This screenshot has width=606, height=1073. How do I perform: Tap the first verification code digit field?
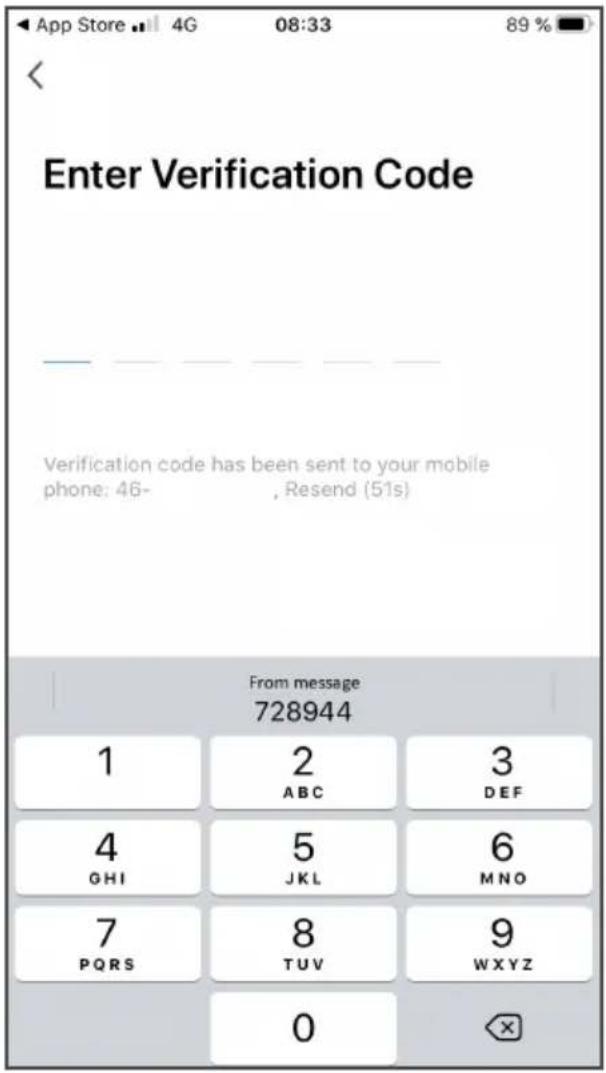coord(67,348)
